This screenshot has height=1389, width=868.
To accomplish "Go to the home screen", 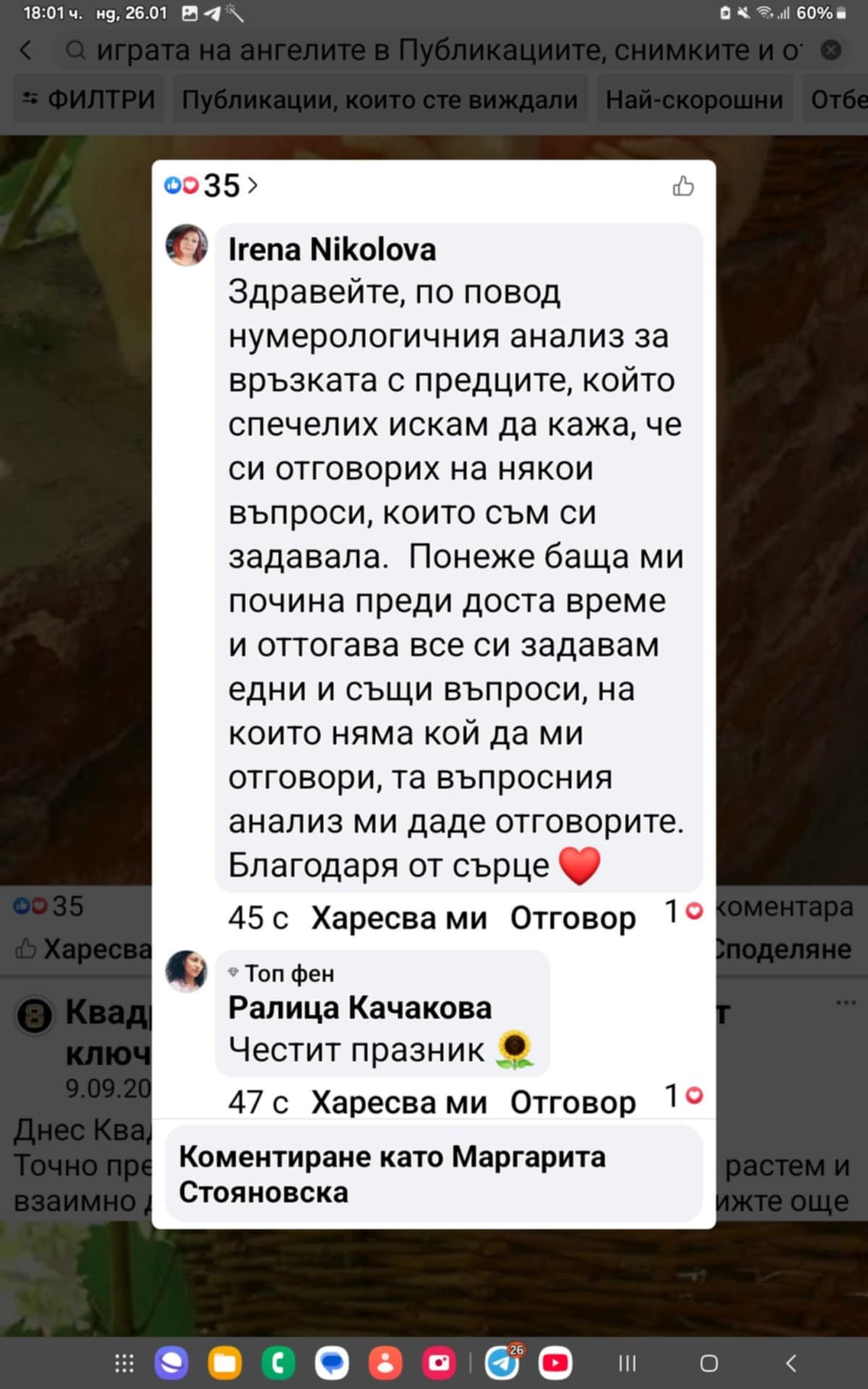I will point(709,1364).
